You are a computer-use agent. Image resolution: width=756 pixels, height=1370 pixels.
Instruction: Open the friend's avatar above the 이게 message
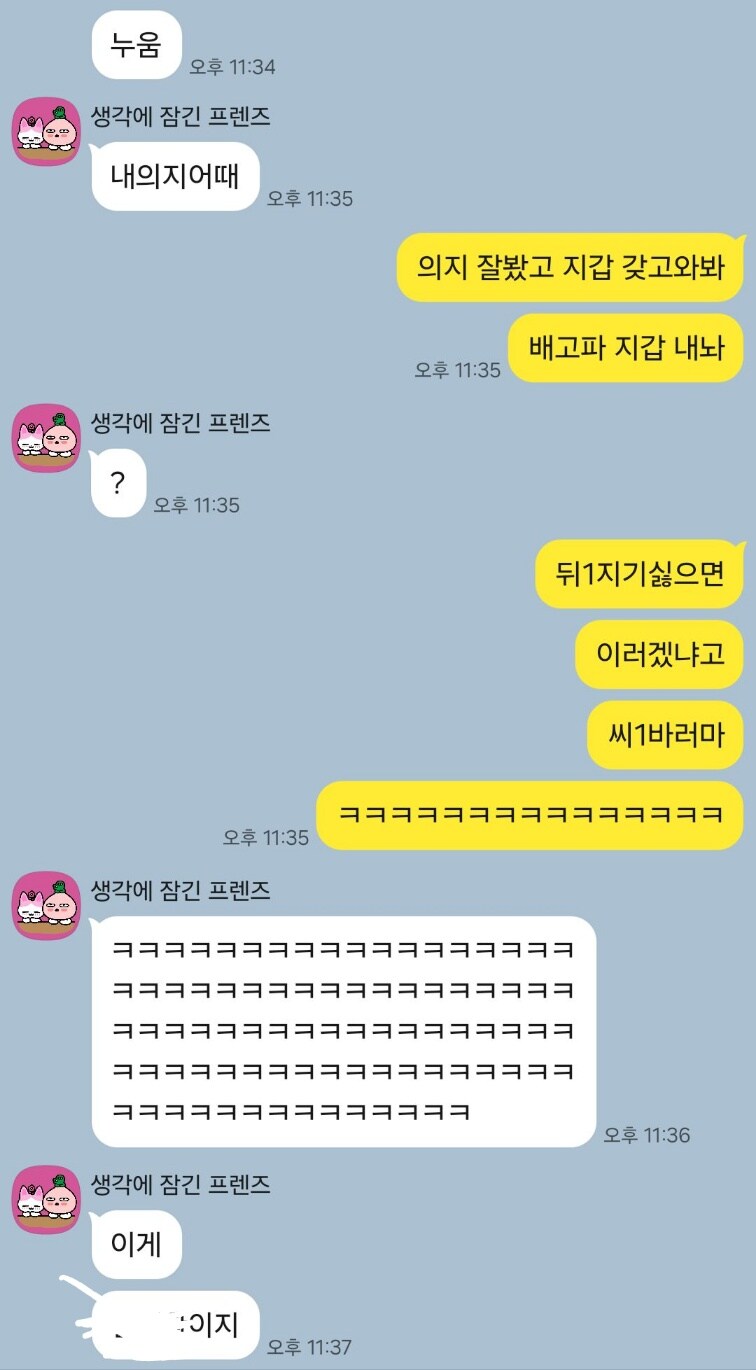[x=46, y=1199]
